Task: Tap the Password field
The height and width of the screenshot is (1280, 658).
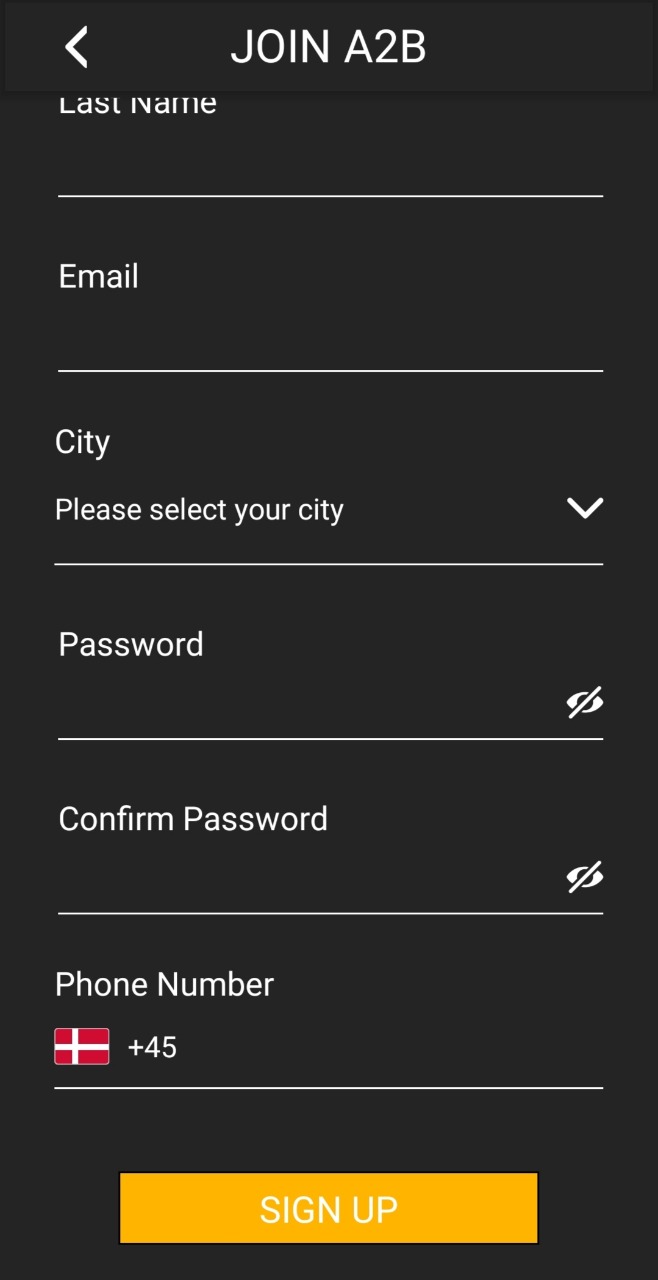Action: coord(310,704)
